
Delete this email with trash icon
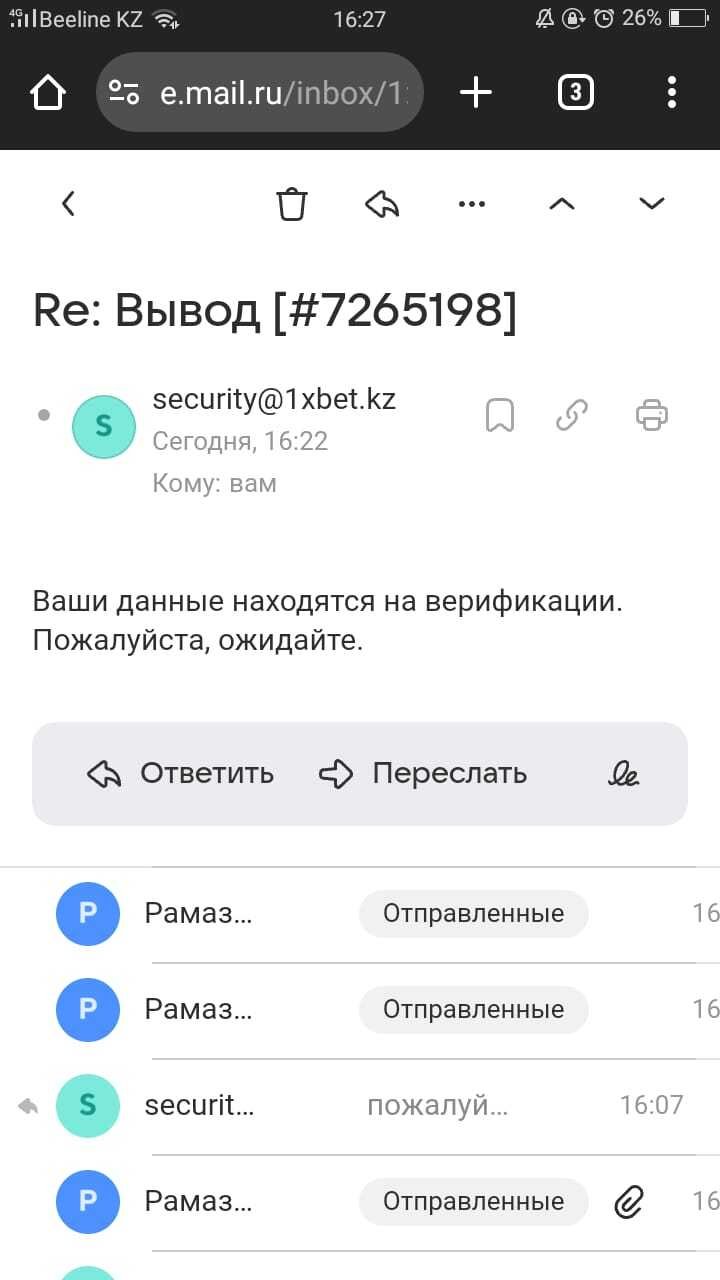[292, 204]
